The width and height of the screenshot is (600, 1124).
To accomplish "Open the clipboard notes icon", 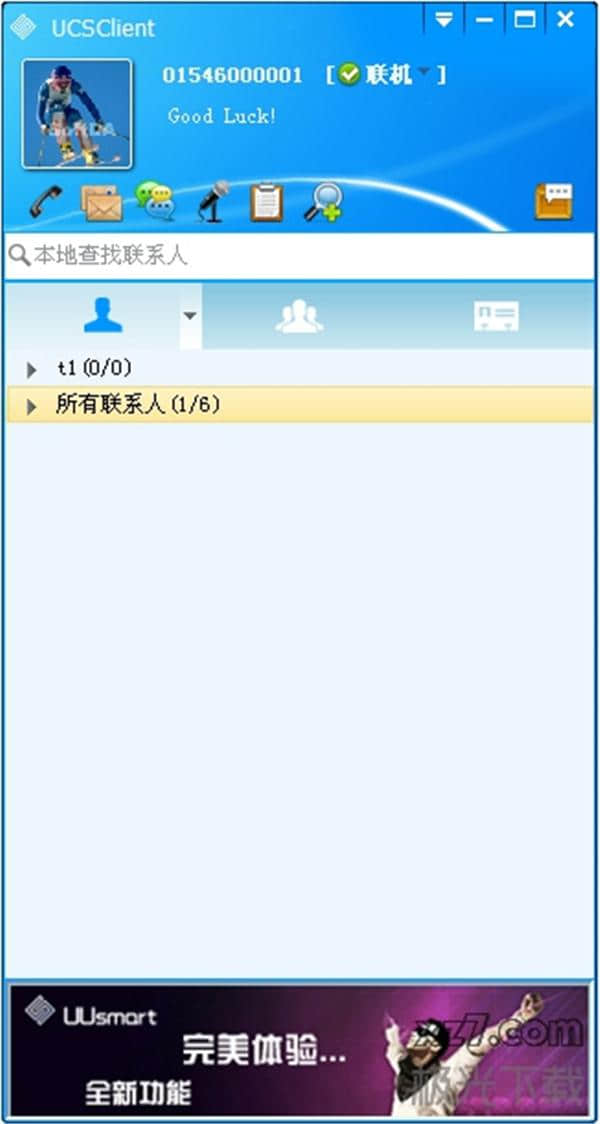I will (266, 202).
